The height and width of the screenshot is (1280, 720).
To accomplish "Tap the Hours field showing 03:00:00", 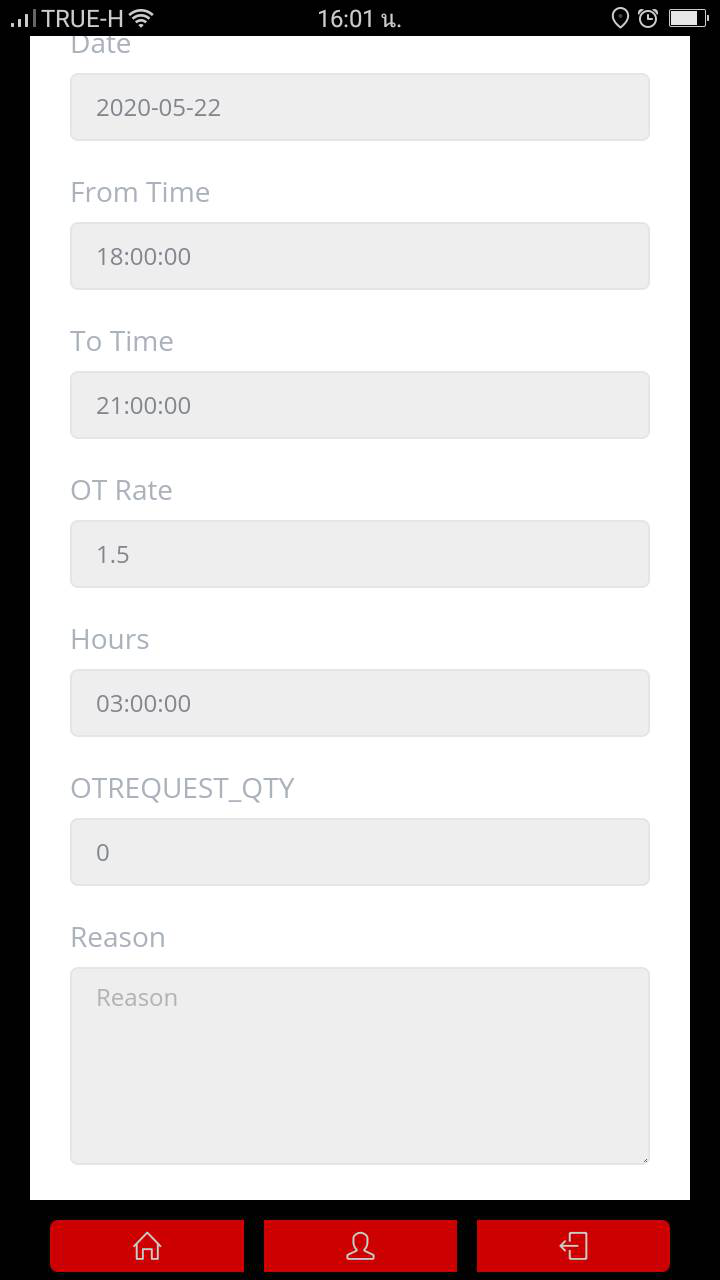I will (x=359, y=703).
